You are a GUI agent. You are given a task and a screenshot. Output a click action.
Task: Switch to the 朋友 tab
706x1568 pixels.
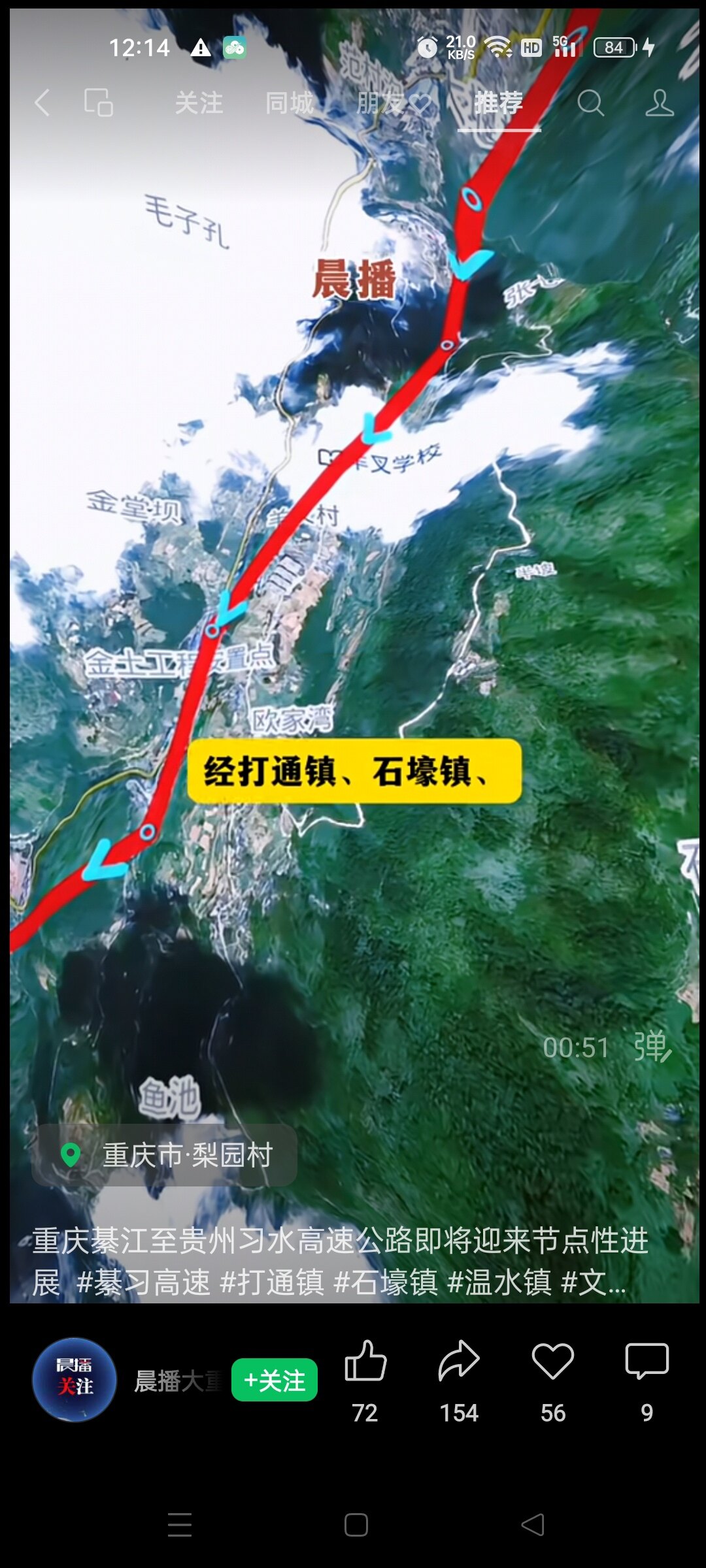392,103
